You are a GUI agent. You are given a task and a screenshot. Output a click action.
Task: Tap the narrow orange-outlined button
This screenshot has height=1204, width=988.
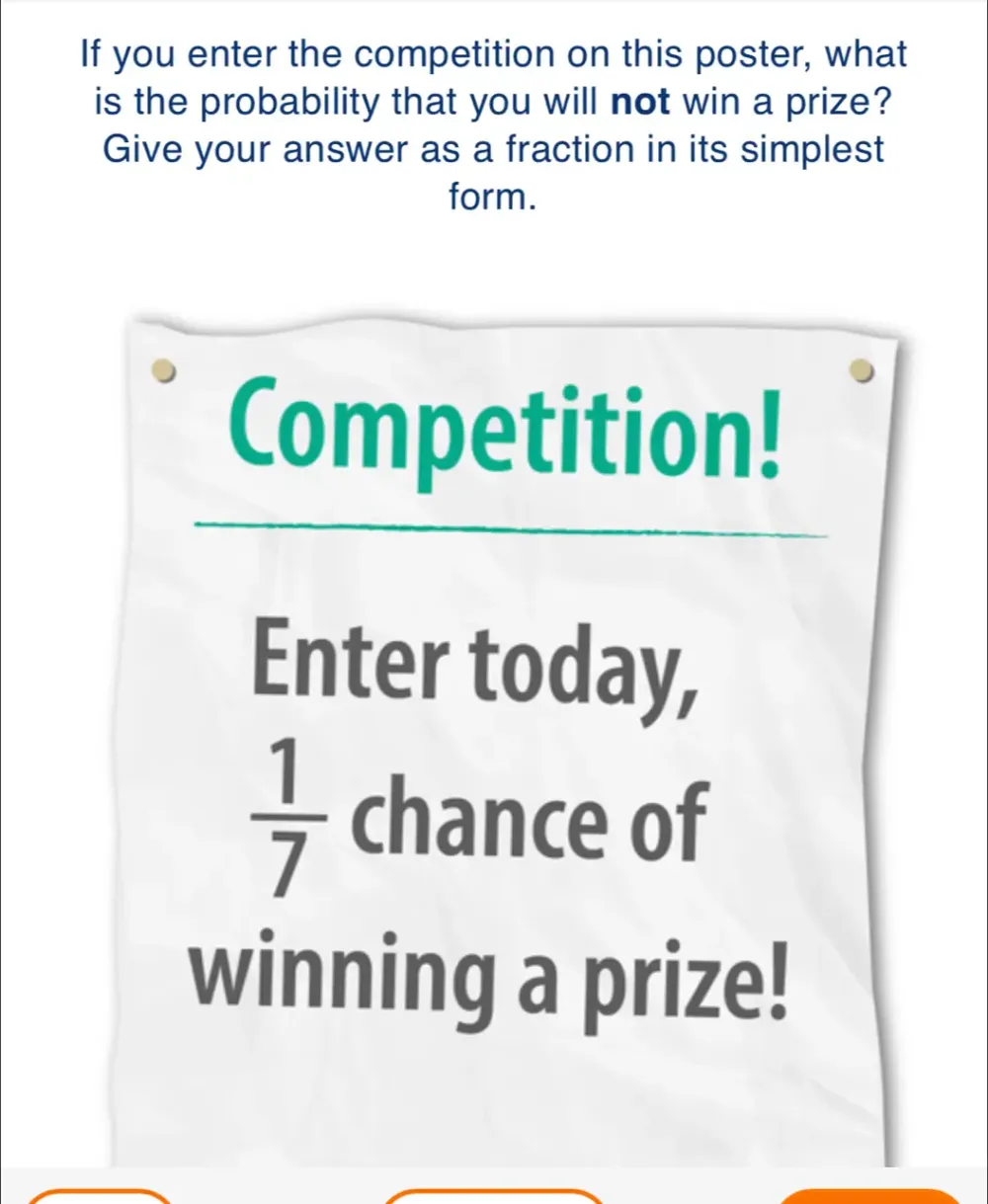click(97, 1196)
